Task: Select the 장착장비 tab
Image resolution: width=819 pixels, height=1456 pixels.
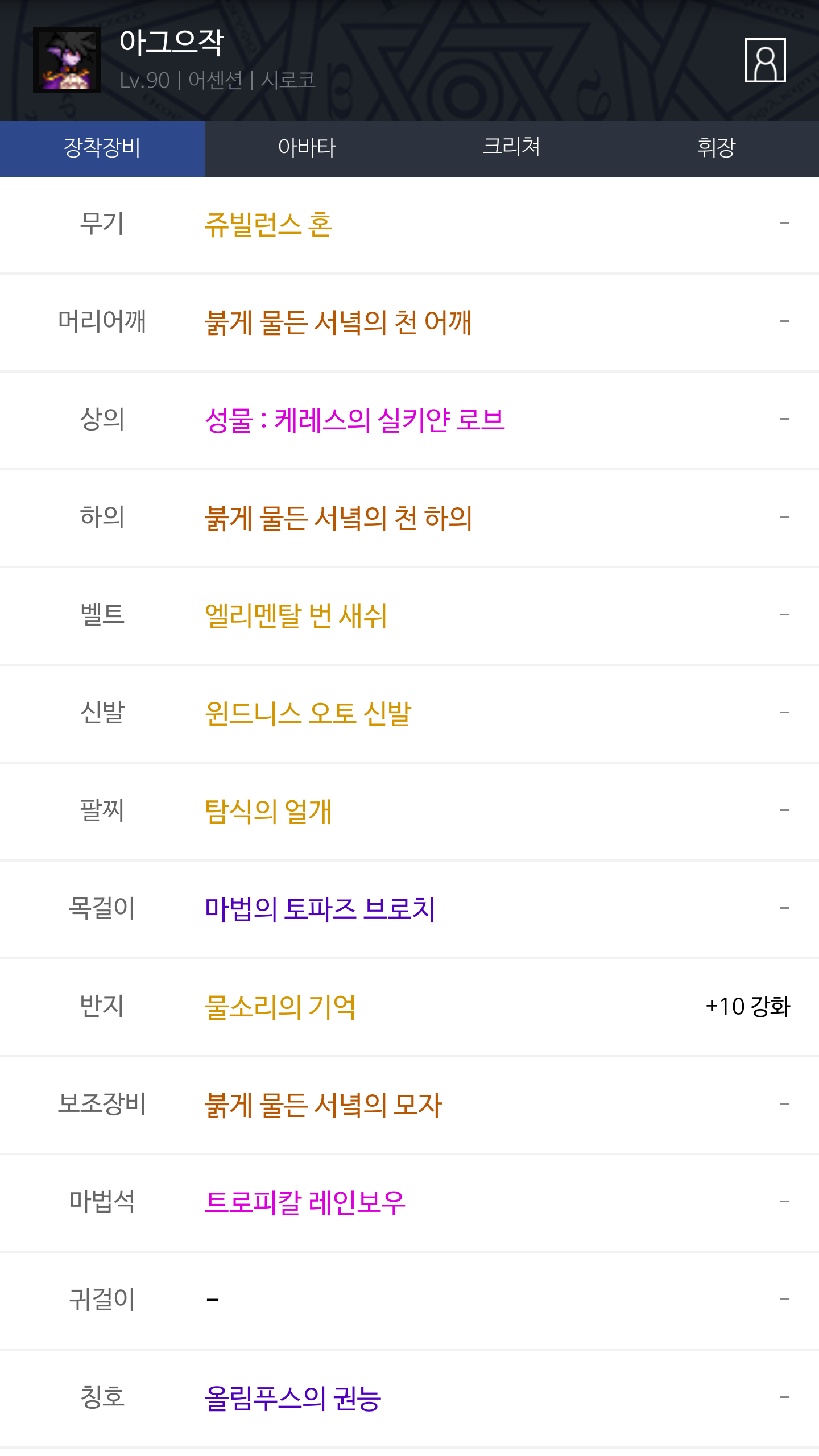Action: point(102,148)
